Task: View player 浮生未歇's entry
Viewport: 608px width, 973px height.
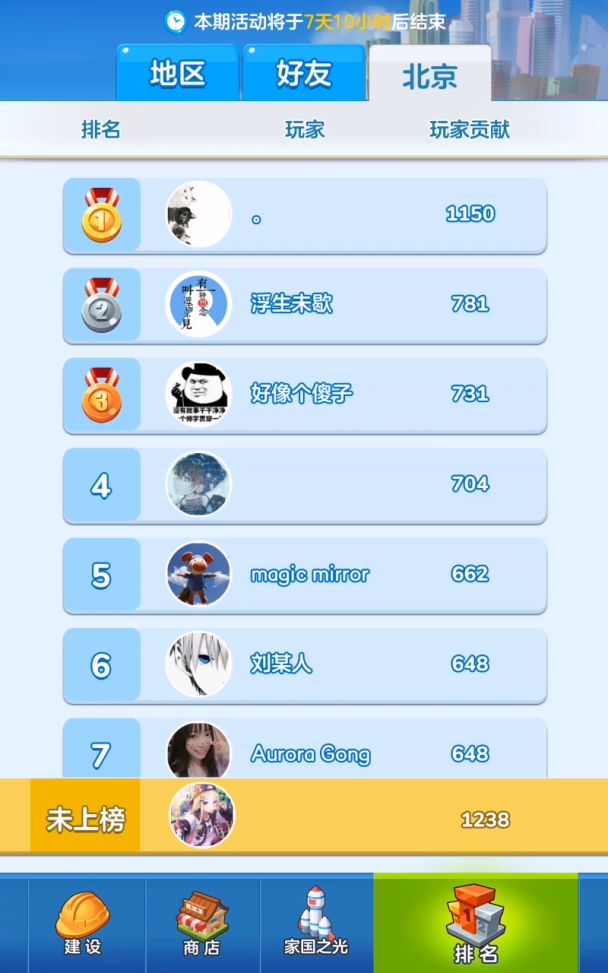Action: [305, 305]
